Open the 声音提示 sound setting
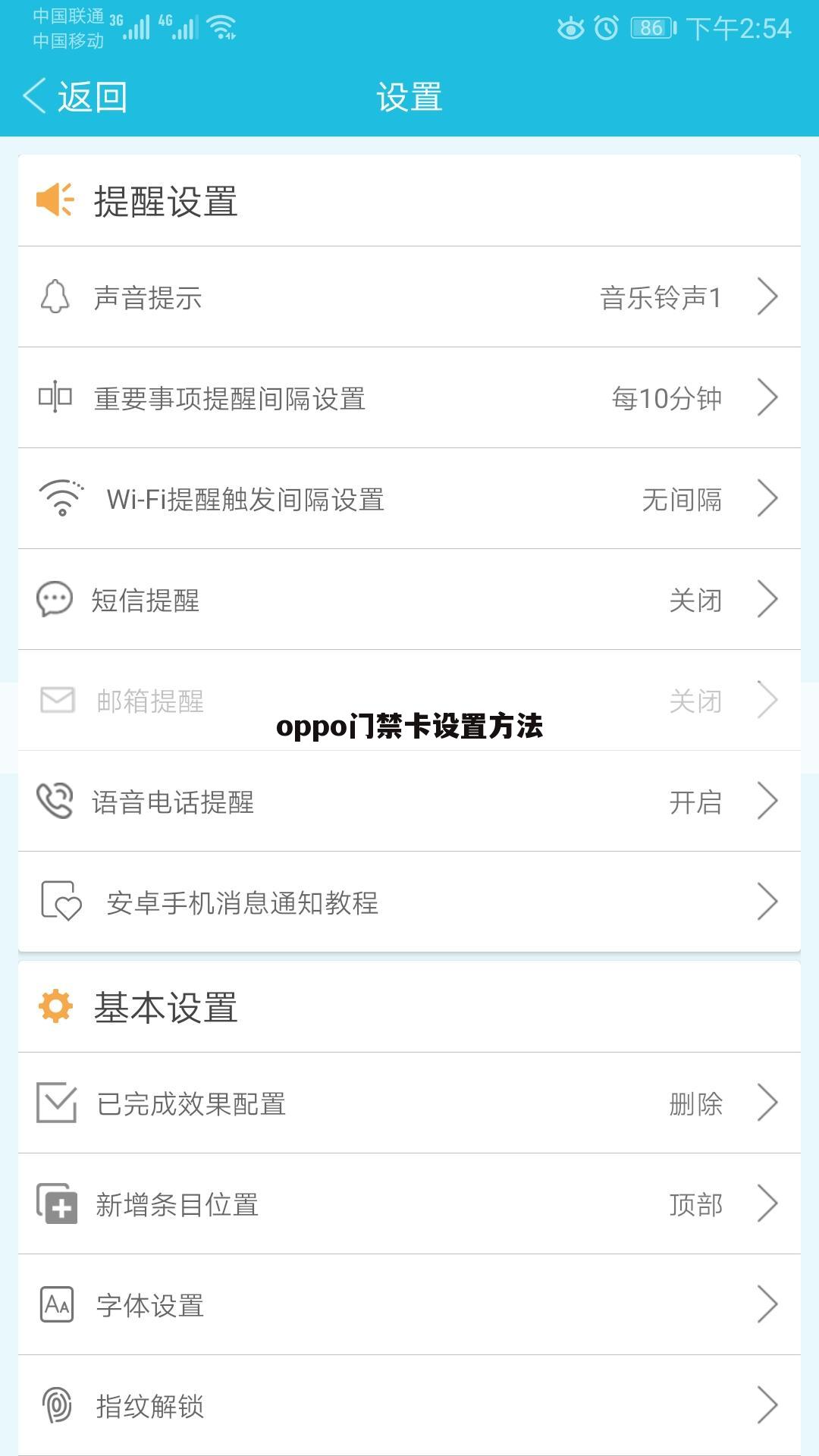 409,297
